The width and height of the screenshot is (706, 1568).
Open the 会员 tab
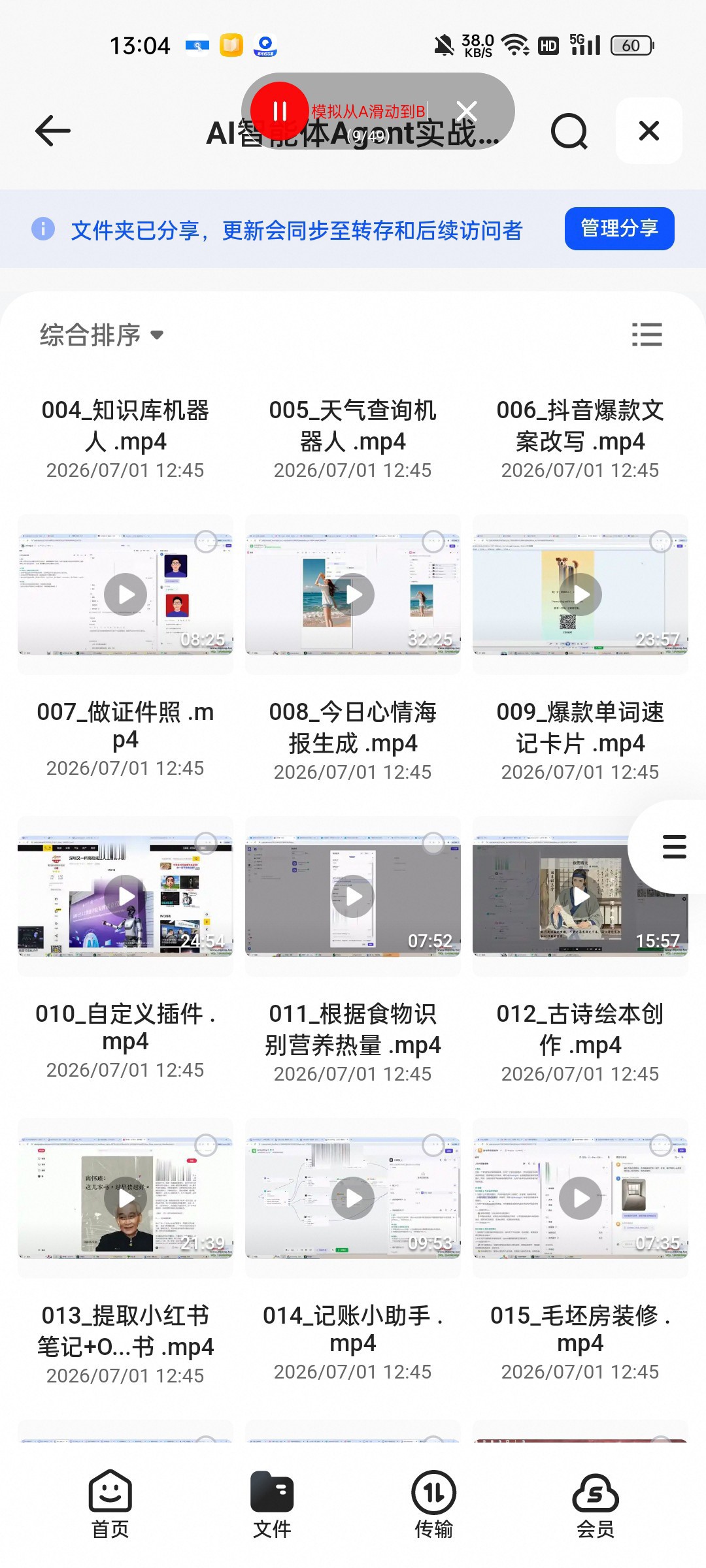coord(596,1504)
